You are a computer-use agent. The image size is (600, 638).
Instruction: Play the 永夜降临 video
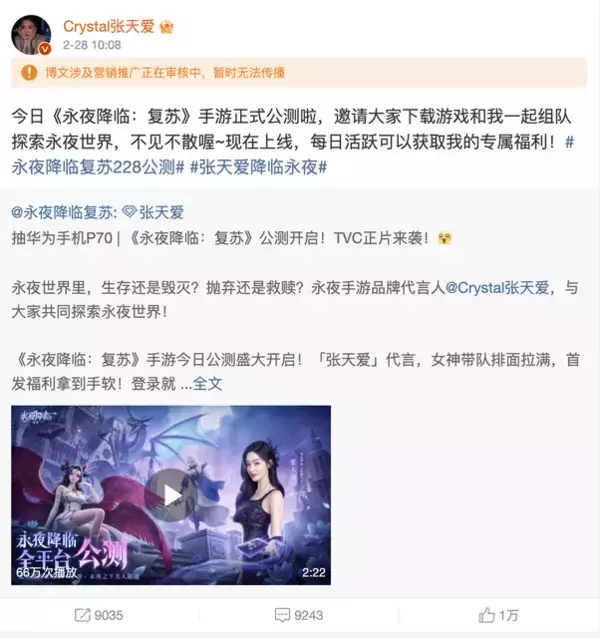[170, 495]
